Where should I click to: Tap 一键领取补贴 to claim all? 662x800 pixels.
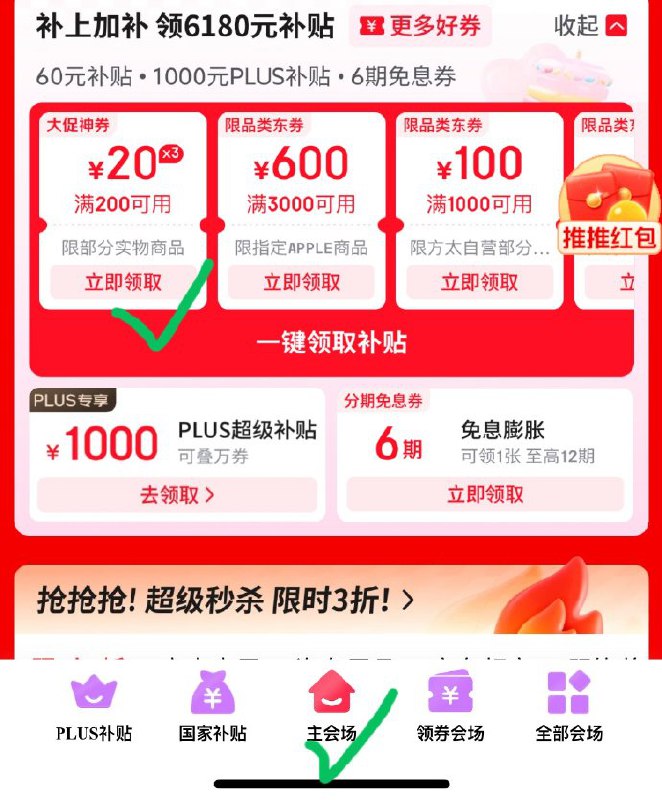click(x=331, y=342)
